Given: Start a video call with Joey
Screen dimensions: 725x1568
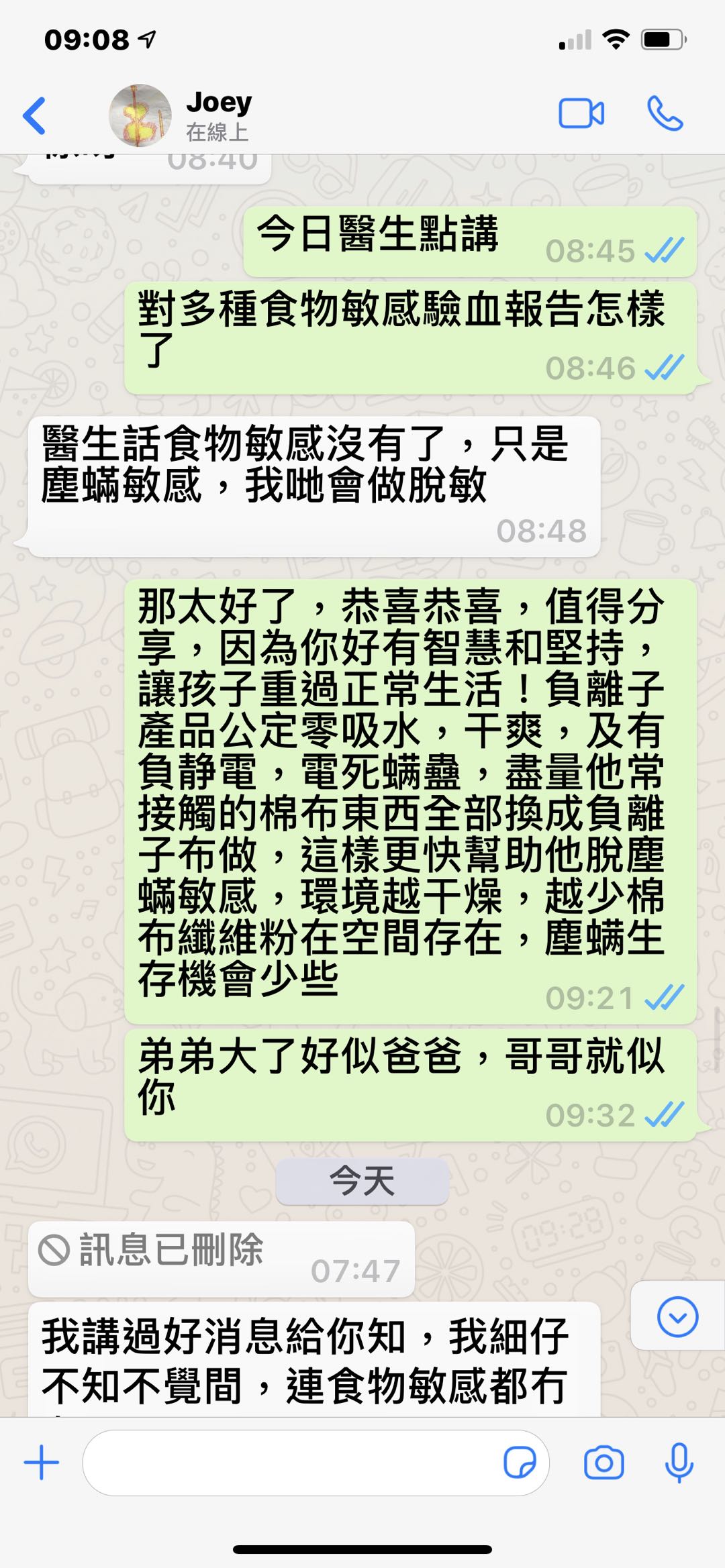Looking at the screenshot, I should [581, 113].
